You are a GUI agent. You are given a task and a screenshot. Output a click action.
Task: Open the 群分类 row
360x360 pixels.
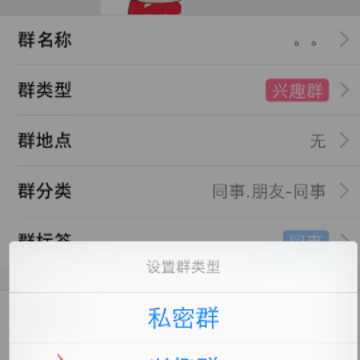[180, 191]
